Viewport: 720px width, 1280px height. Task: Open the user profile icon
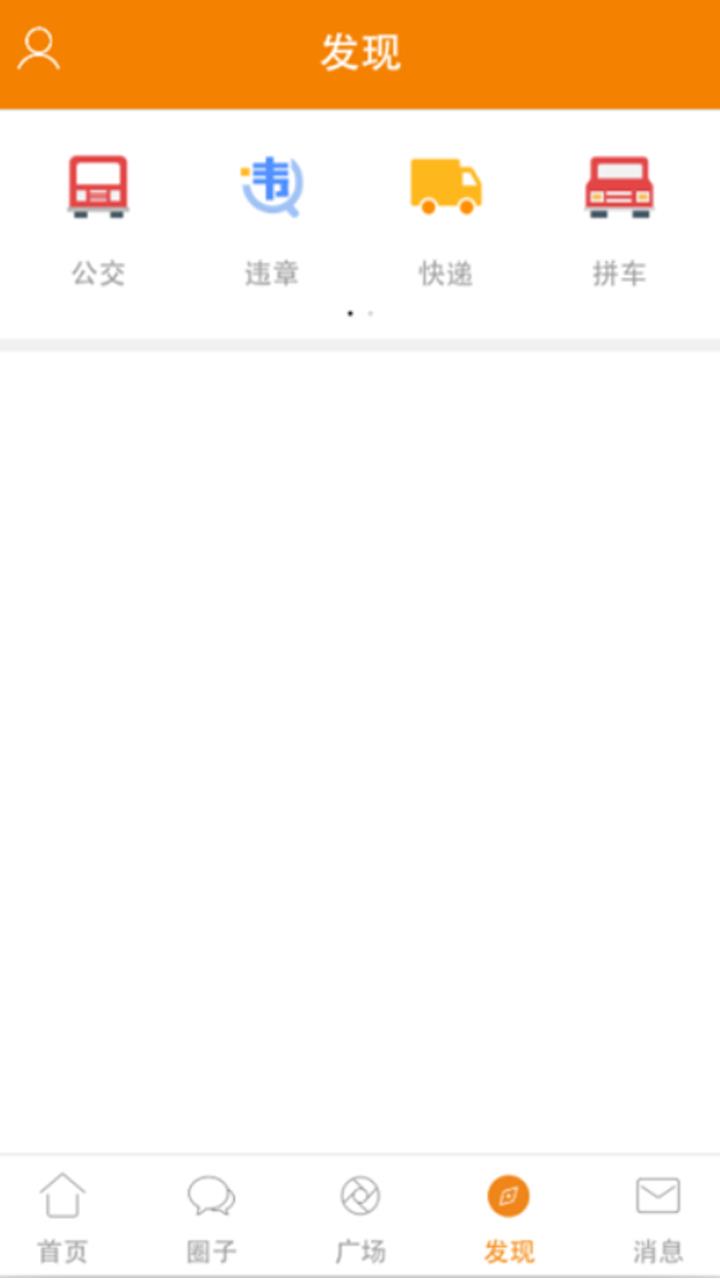point(39,49)
